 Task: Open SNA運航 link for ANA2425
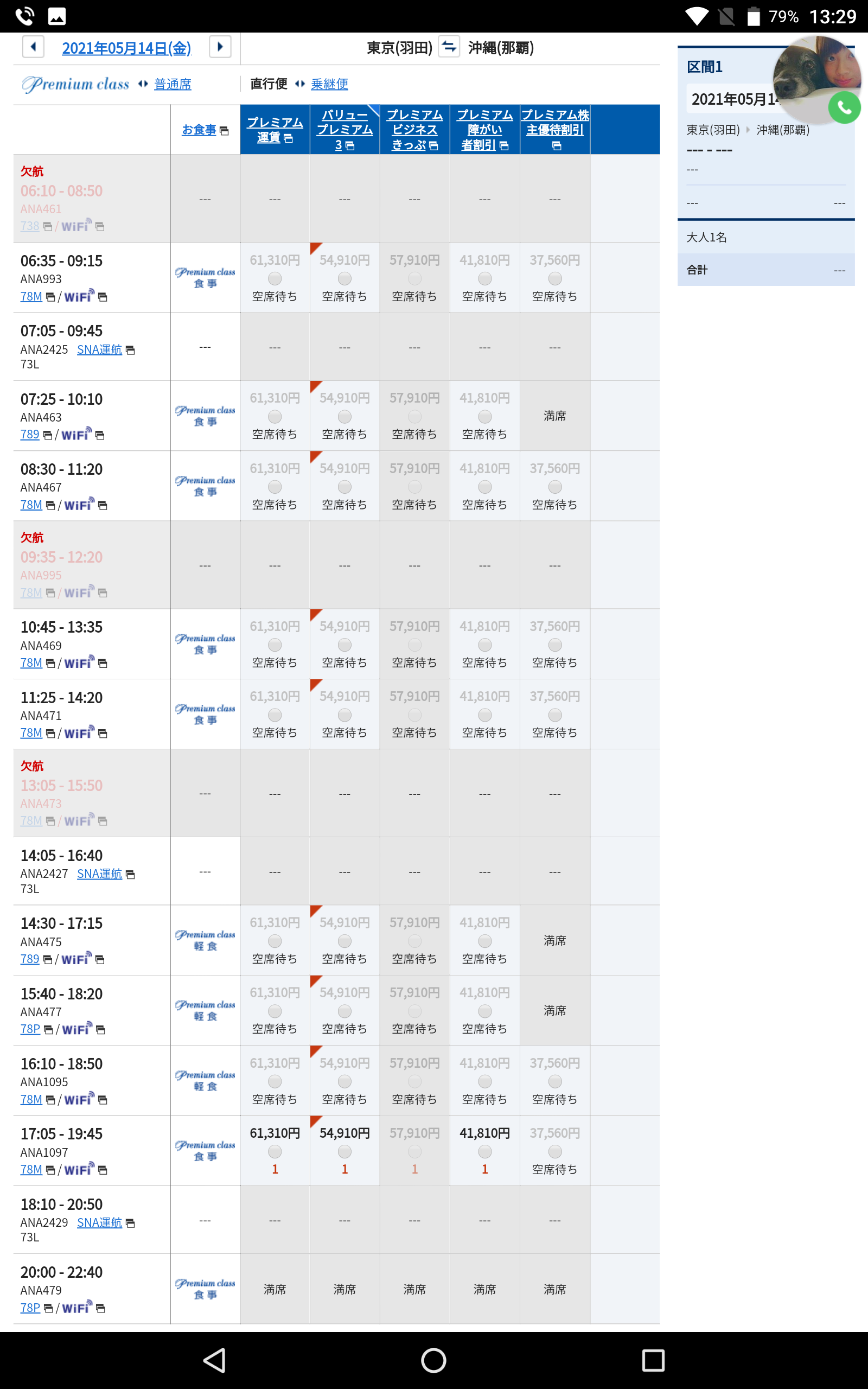[99, 349]
